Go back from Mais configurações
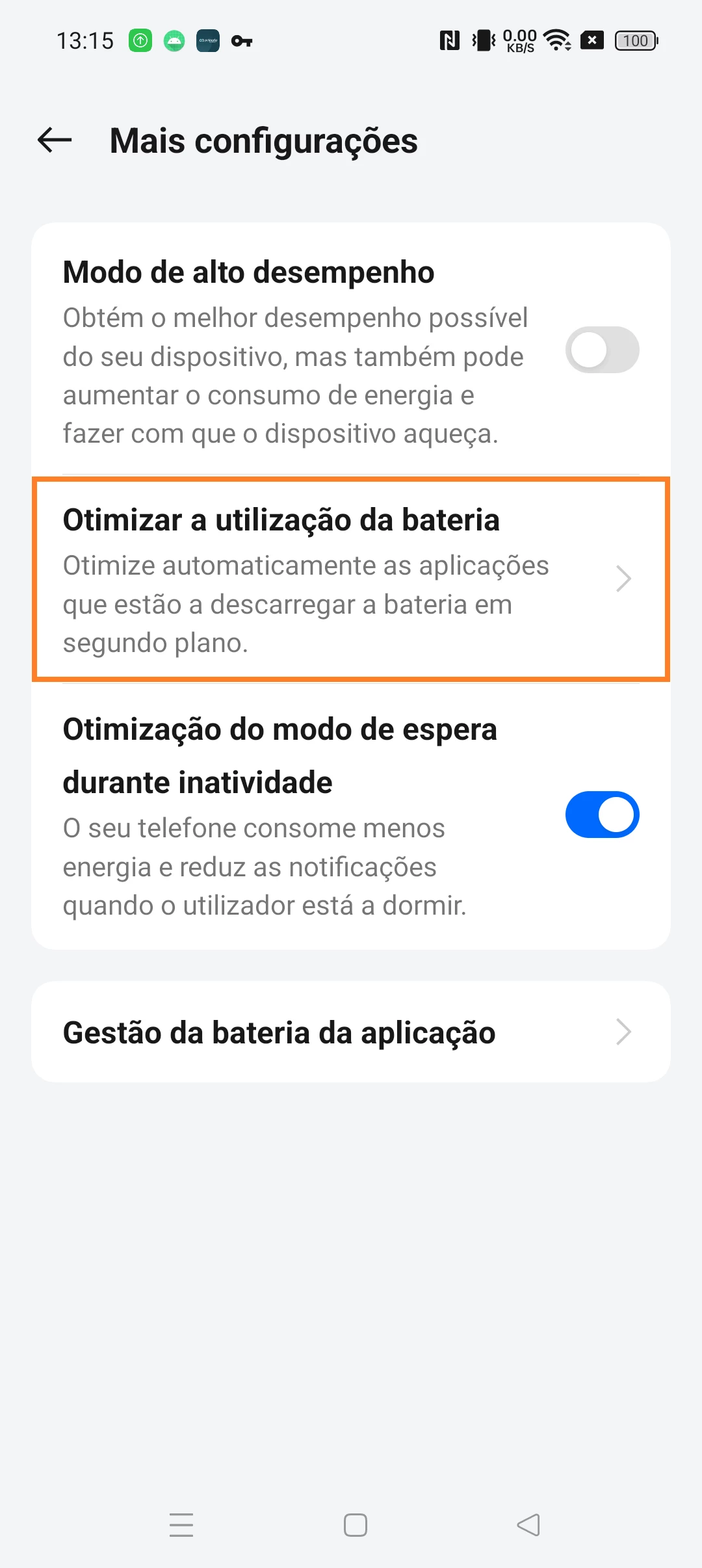The width and height of the screenshot is (702, 1568). 55,140
